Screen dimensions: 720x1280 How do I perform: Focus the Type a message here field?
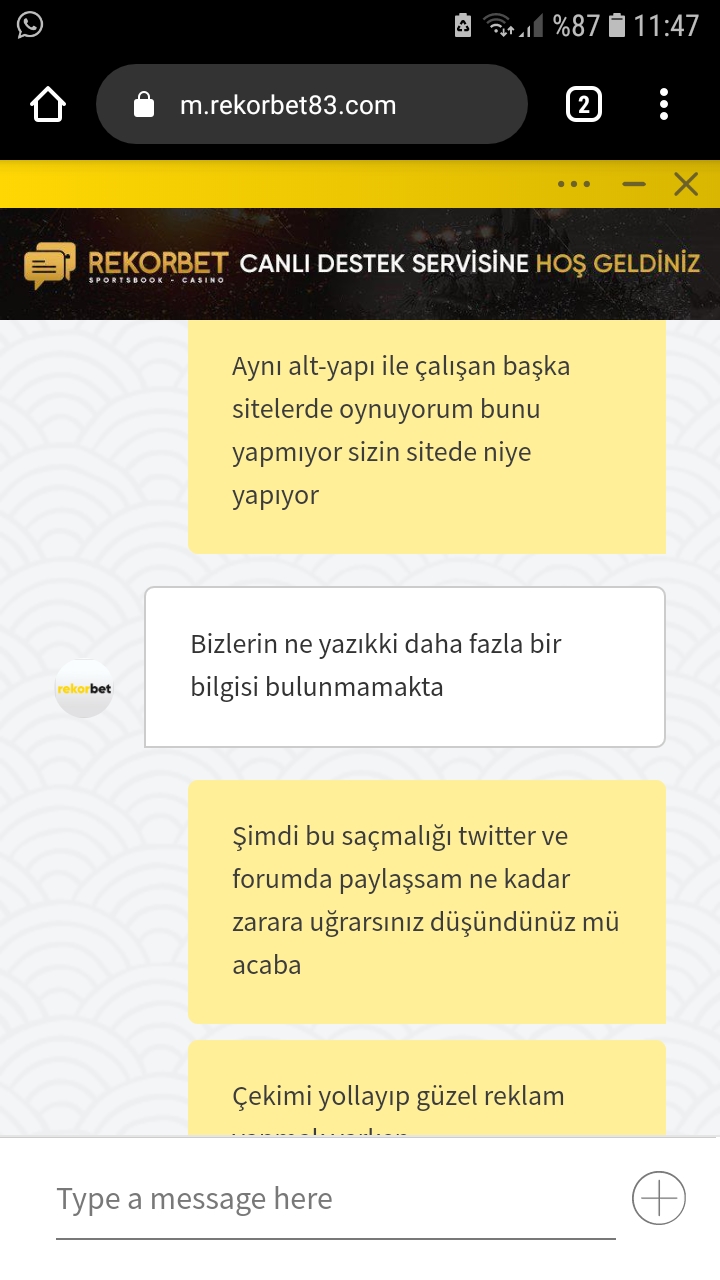[x=335, y=1199]
